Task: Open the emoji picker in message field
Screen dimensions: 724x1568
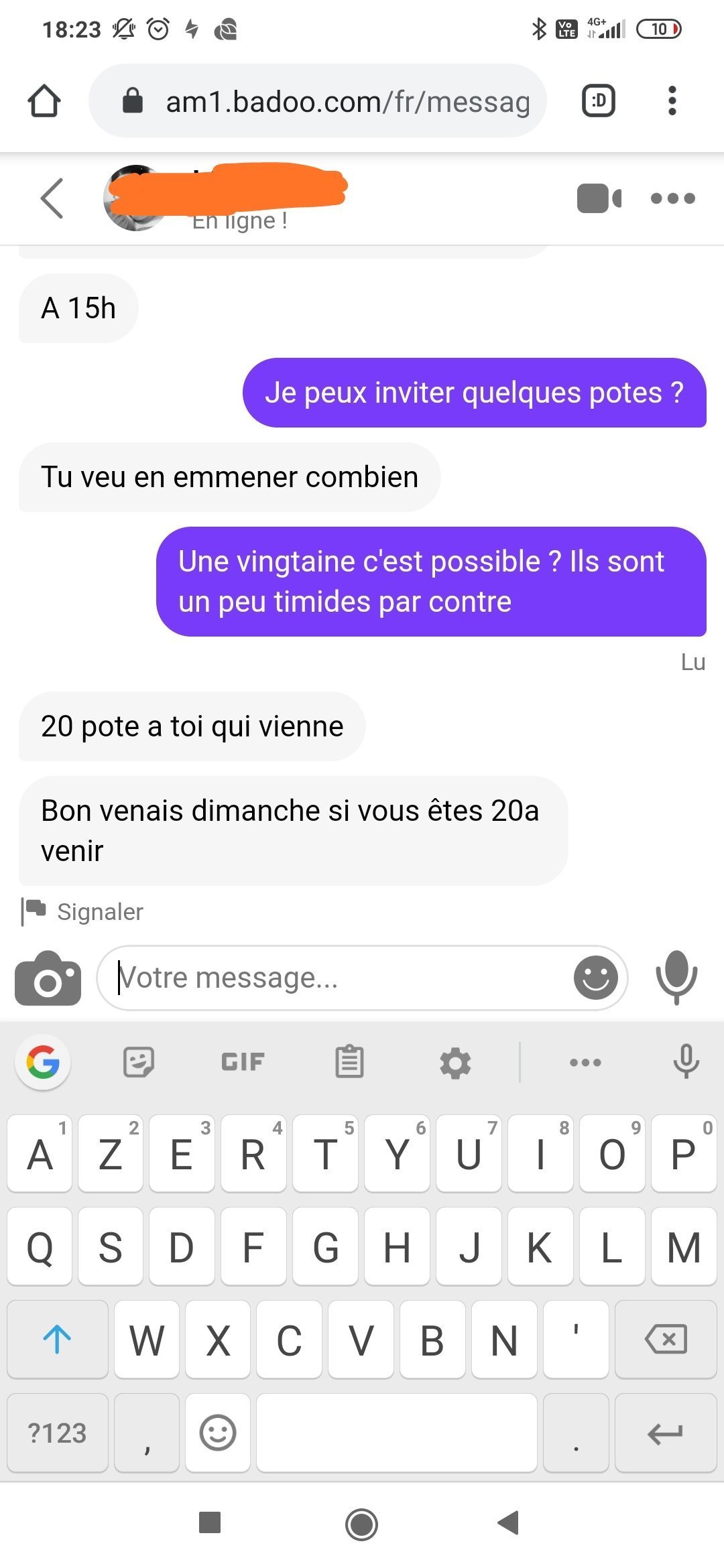Action: coord(595,978)
